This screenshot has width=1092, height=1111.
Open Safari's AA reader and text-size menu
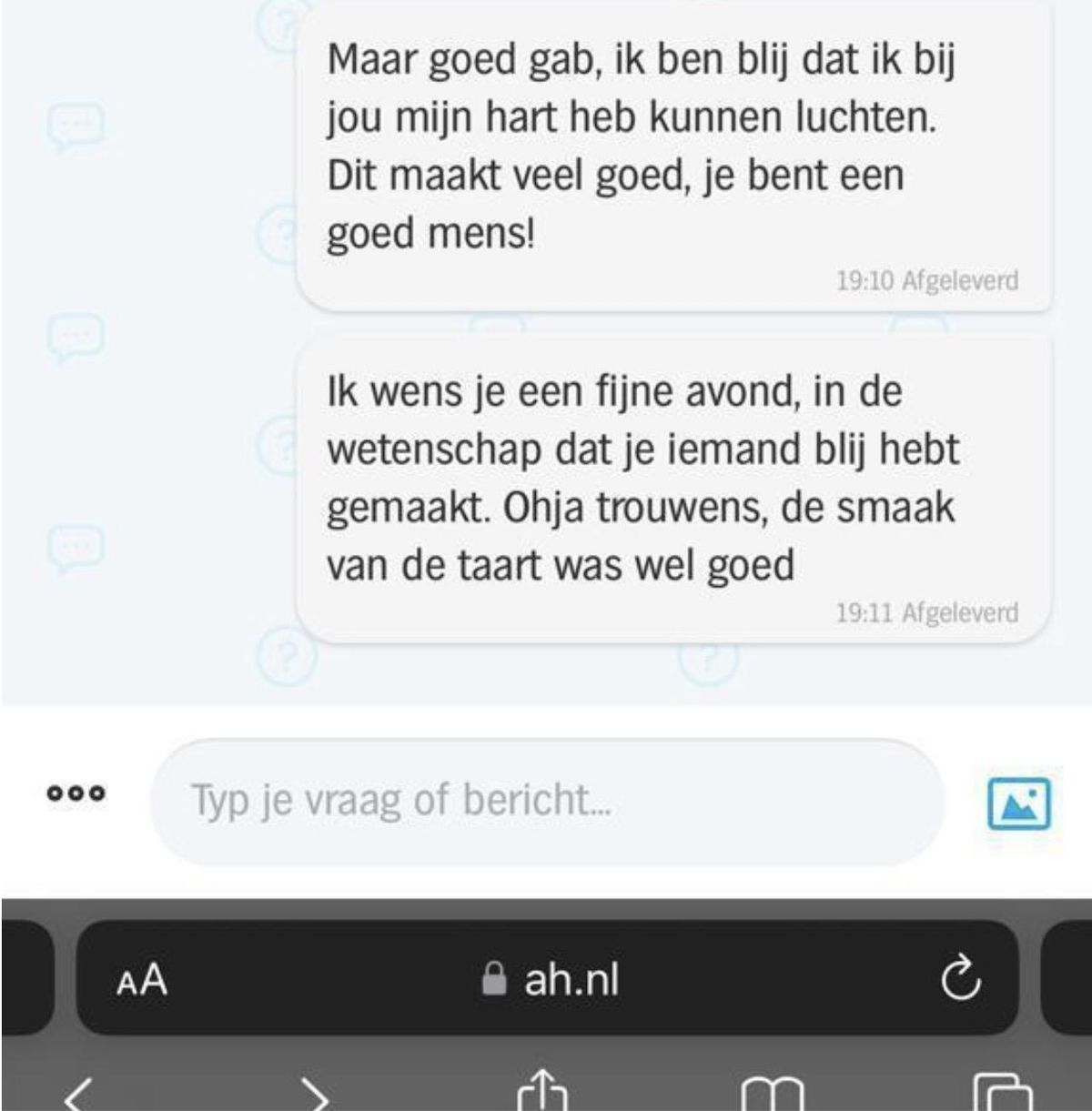(x=142, y=980)
